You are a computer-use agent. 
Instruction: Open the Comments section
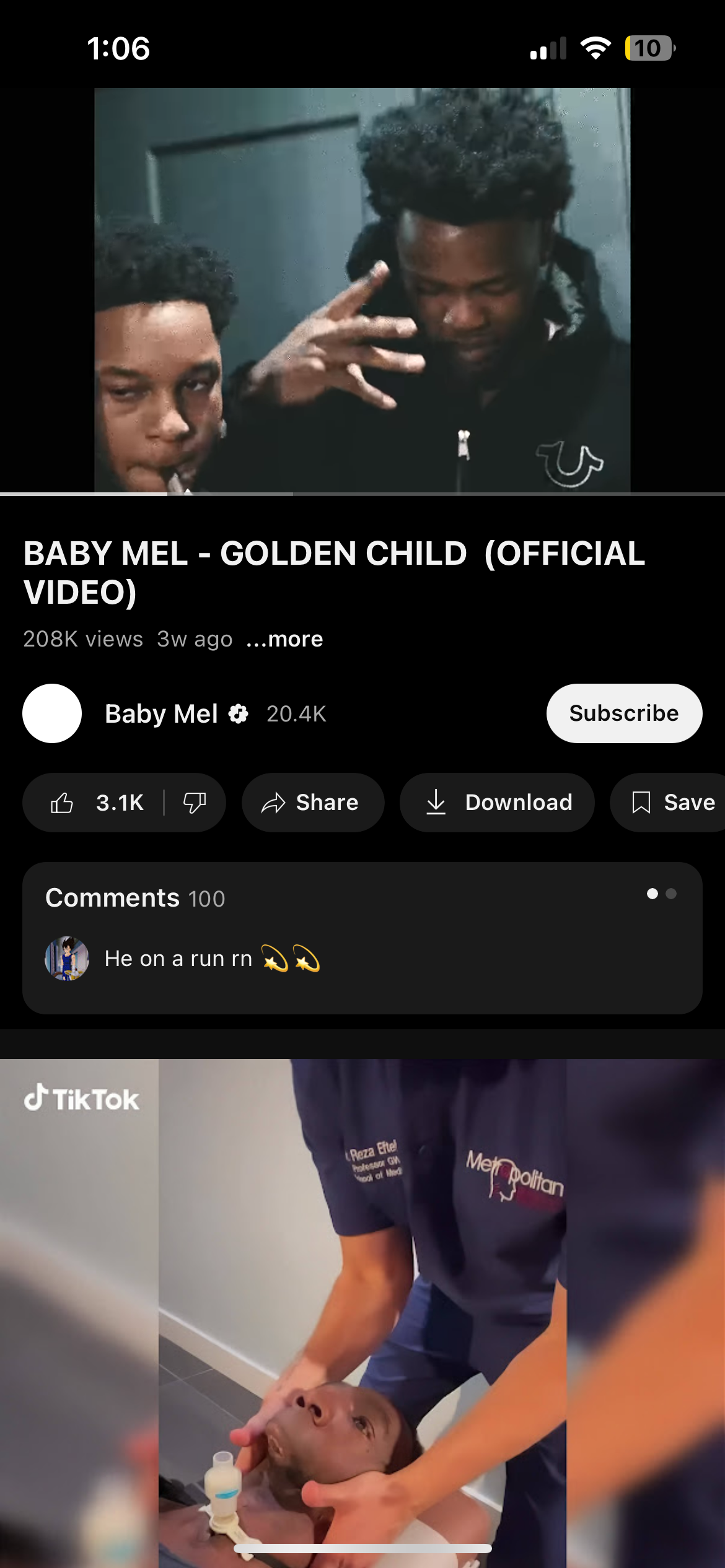pos(362,938)
